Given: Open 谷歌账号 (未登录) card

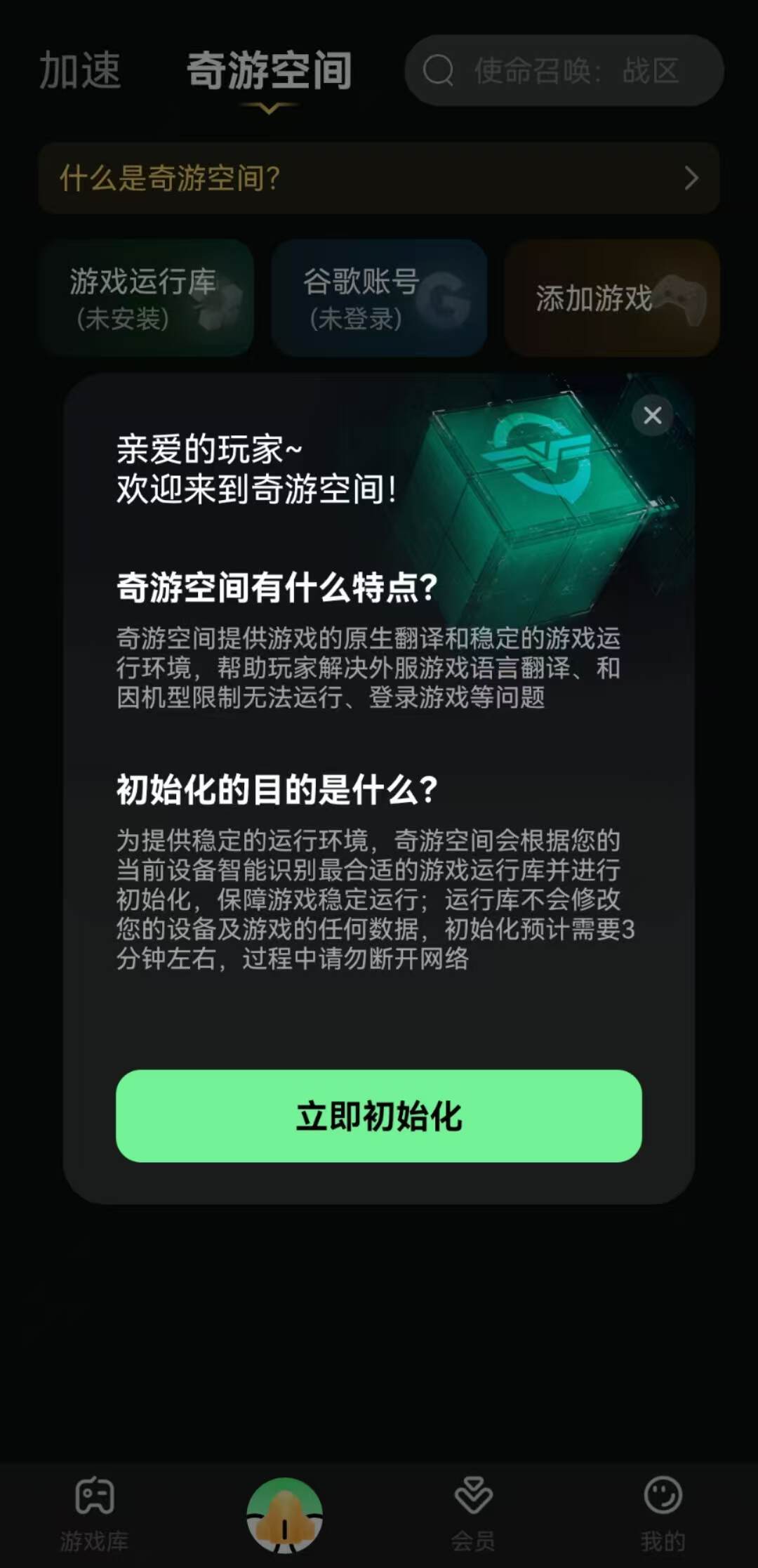Looking at the screenshot, I should pos(379,298).
